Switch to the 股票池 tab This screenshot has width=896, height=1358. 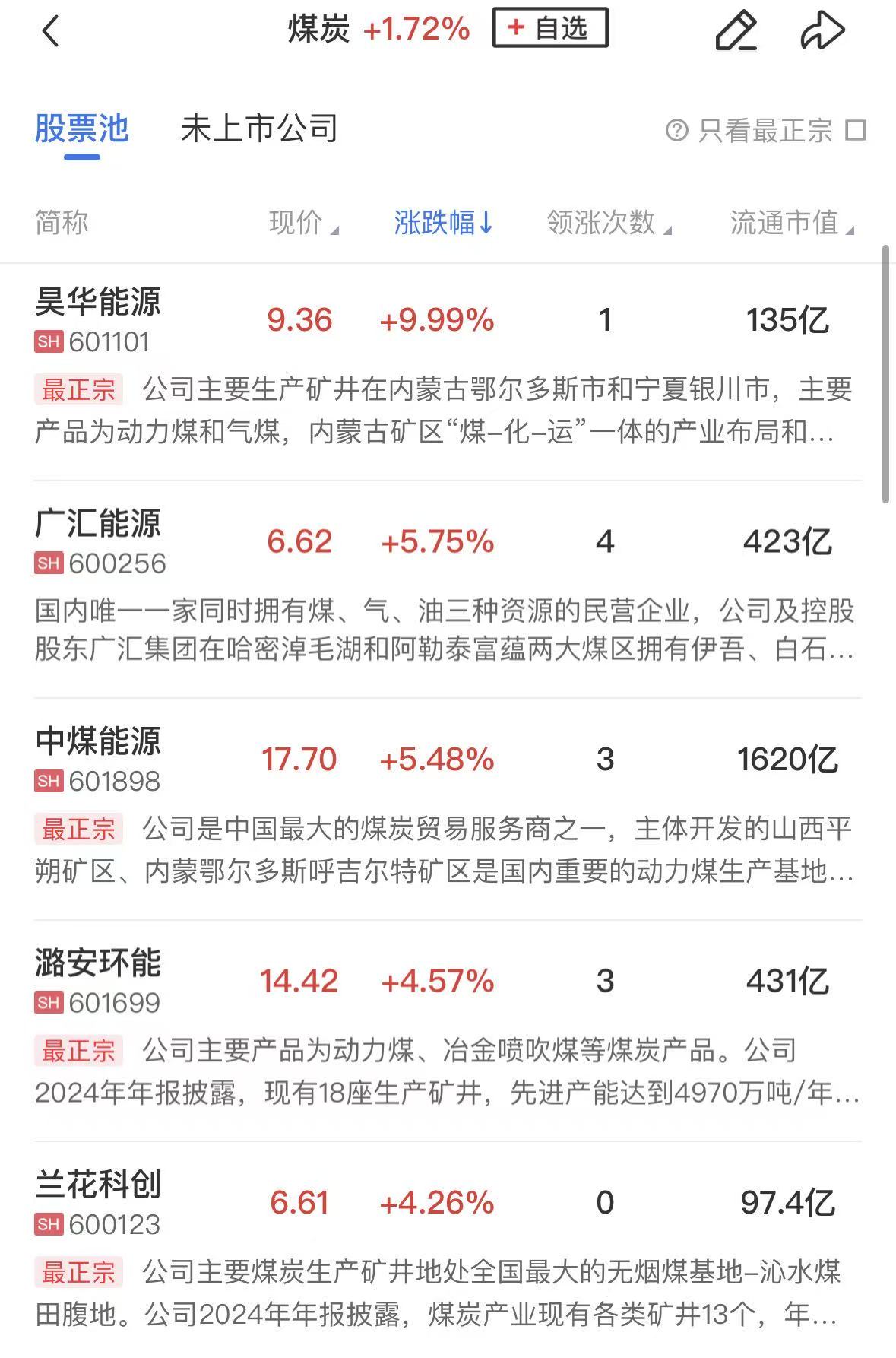82,129
